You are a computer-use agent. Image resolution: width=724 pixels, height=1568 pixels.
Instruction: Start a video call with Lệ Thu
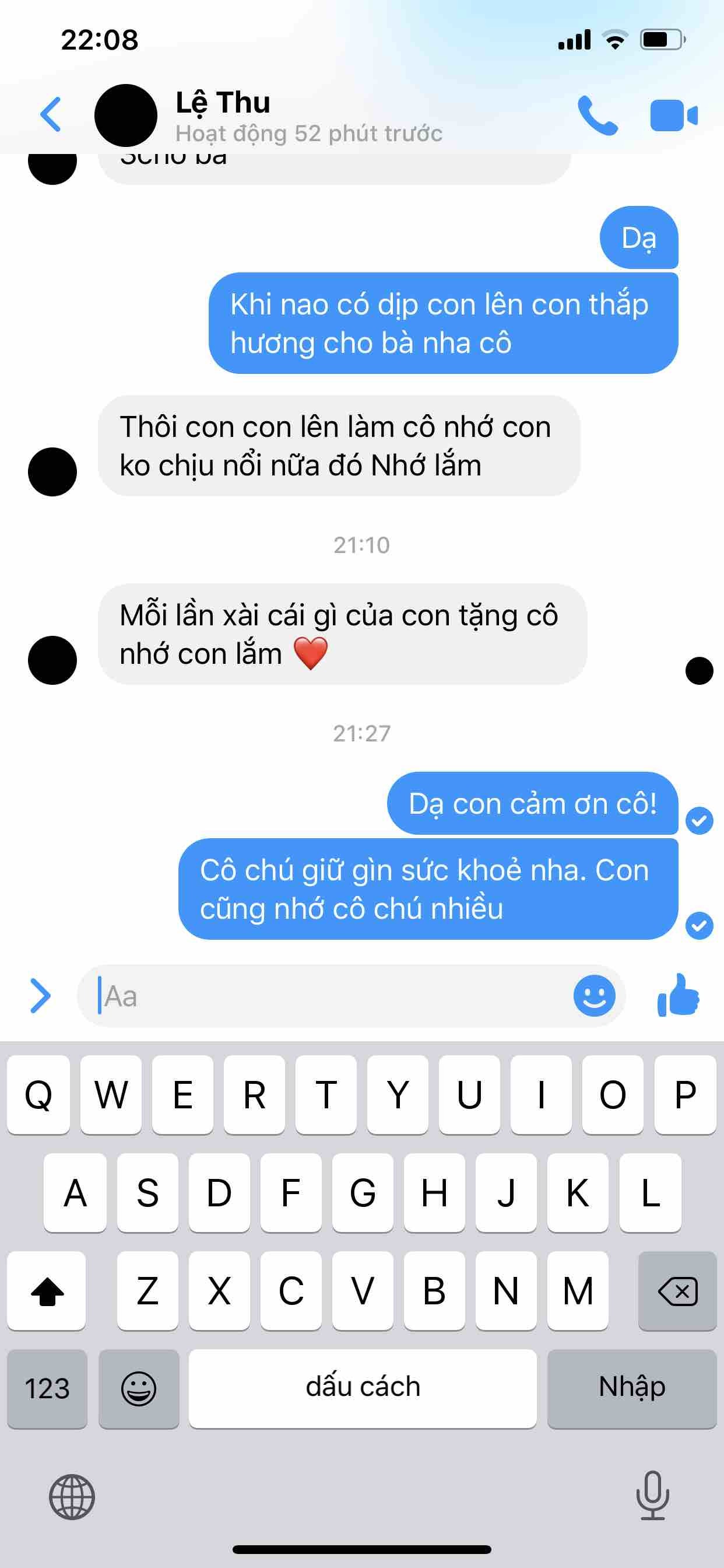pyautogui.click(x=673, y=116)
